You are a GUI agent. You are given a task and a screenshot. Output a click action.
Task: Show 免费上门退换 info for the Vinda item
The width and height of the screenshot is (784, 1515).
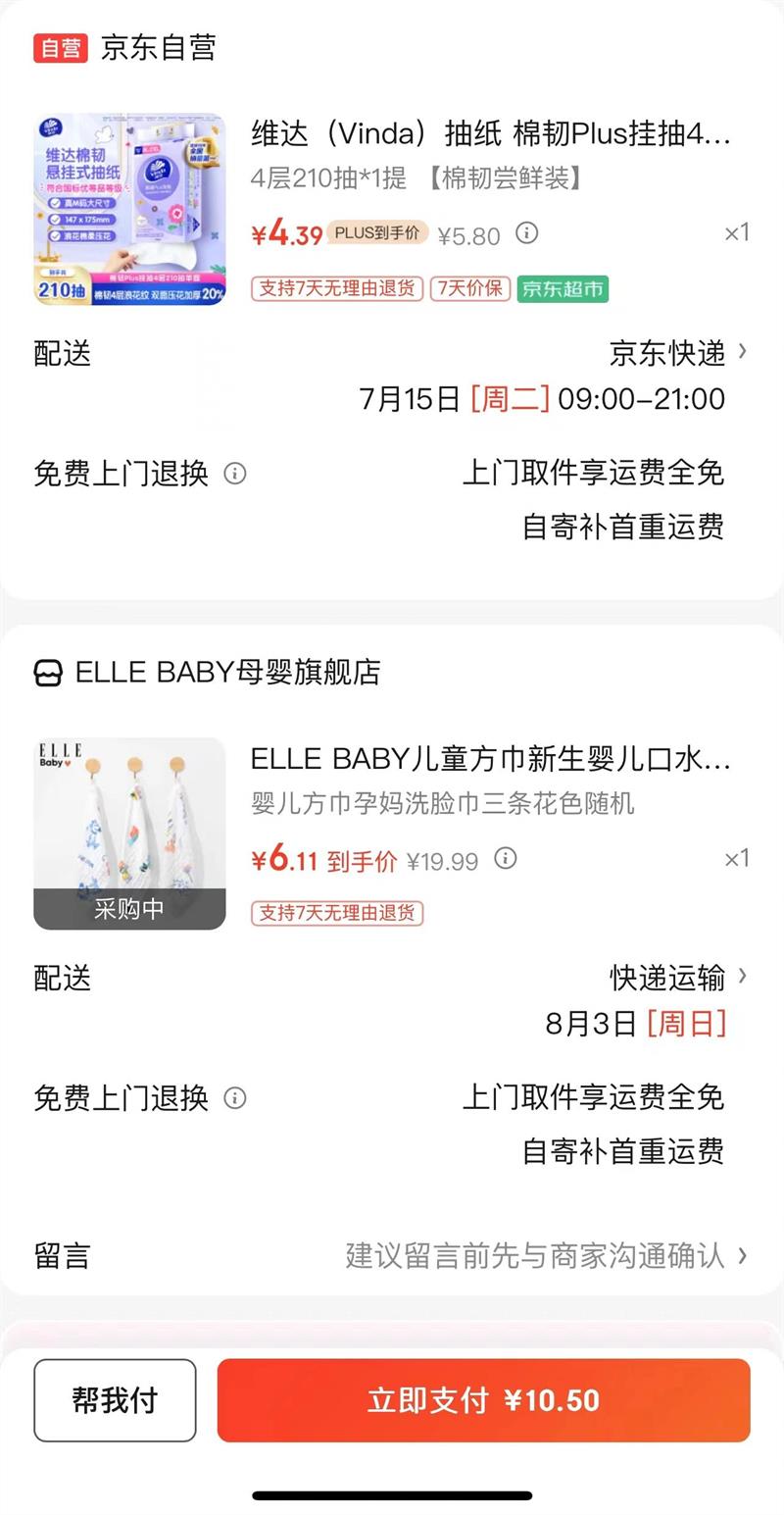[x=235, y=474]
